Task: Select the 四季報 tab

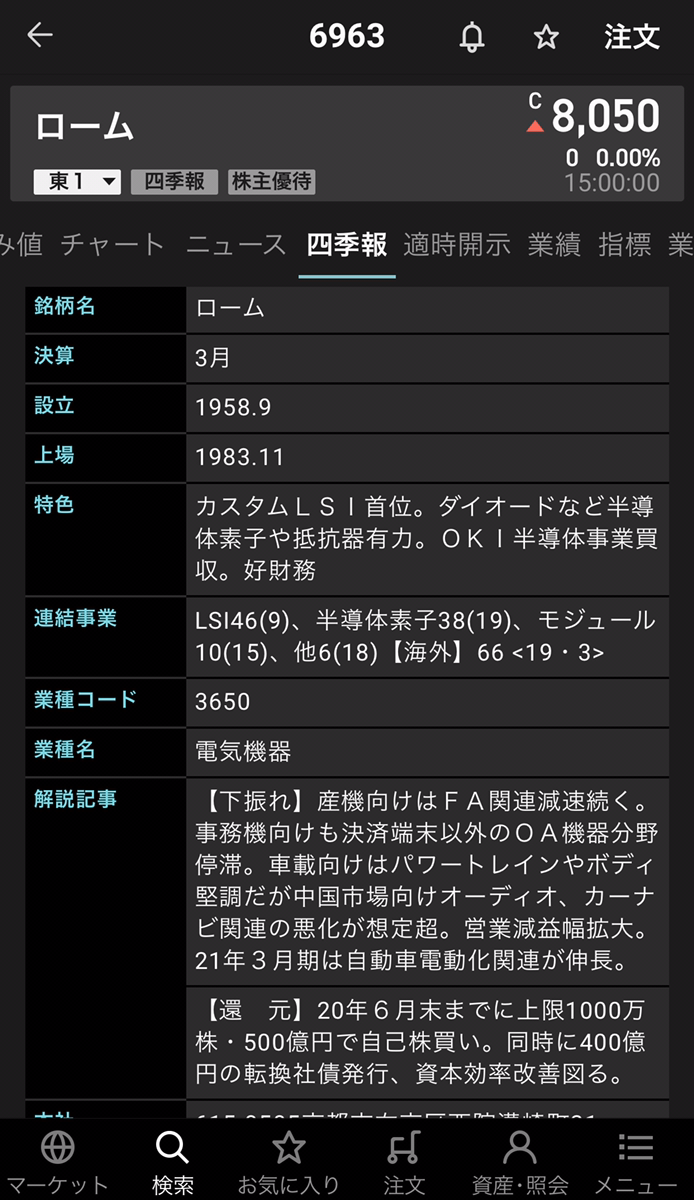Action: pos(347,244)
